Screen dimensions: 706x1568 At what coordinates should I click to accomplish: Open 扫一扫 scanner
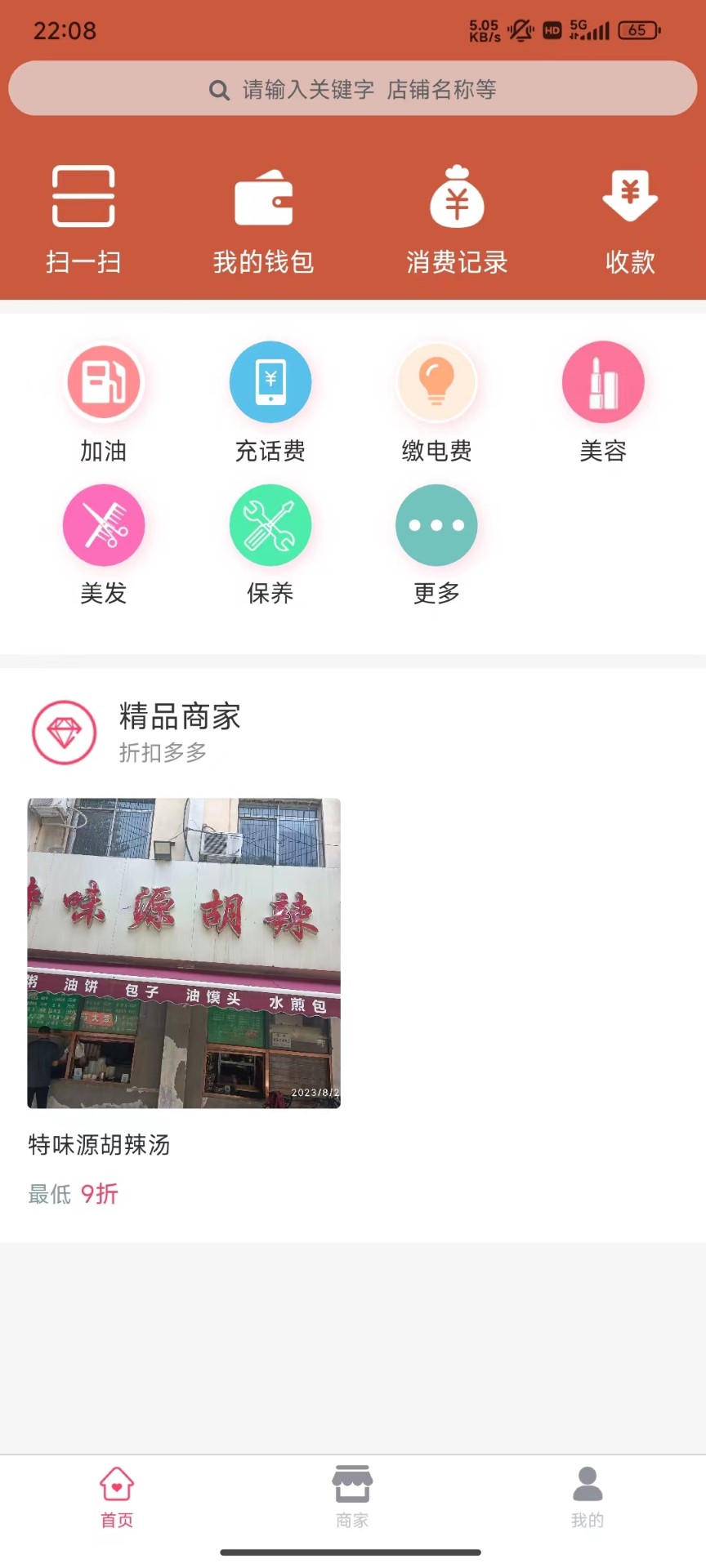83,217
